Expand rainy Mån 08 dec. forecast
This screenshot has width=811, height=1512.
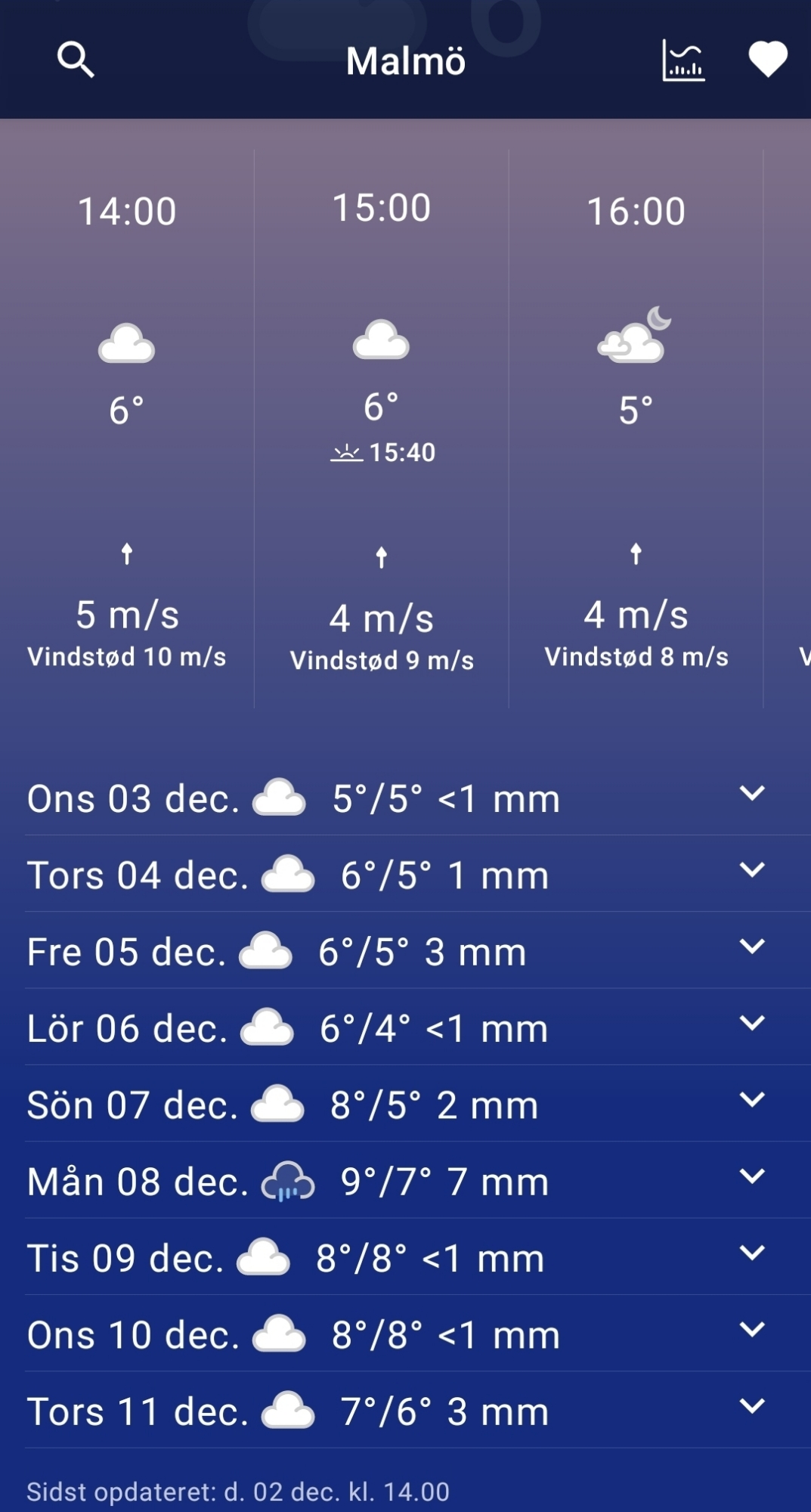[752, 1176]
